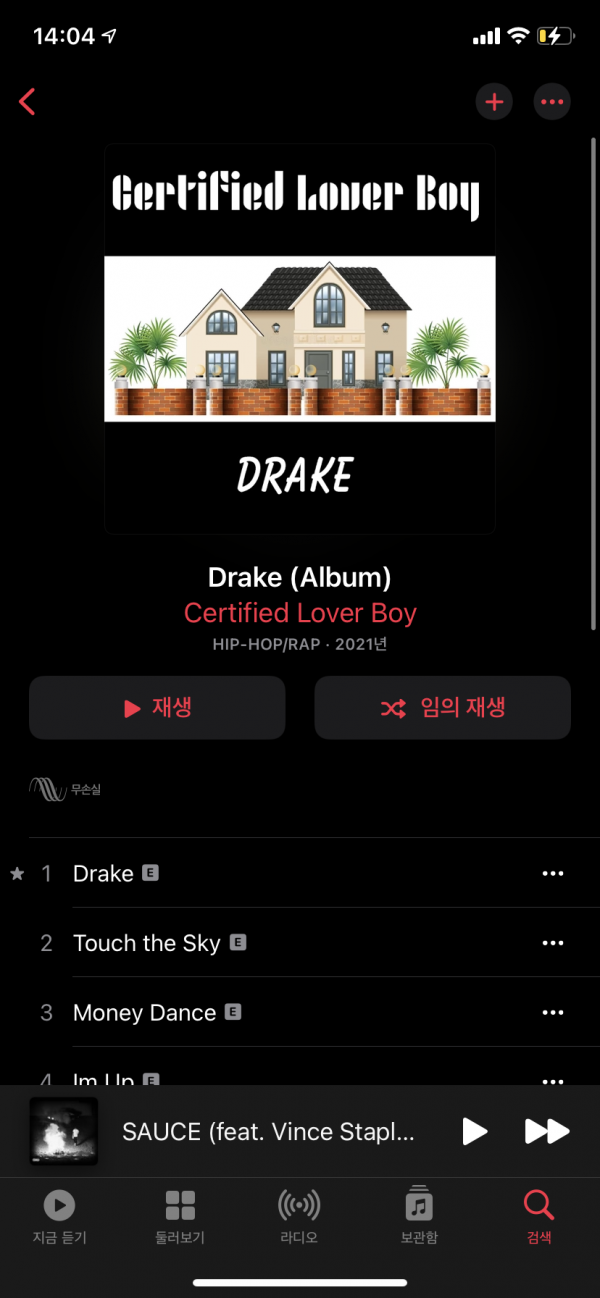Screen dimensions: 600x1298
Task: Open the album's more options menu
Action: click(x=551, y=101)
